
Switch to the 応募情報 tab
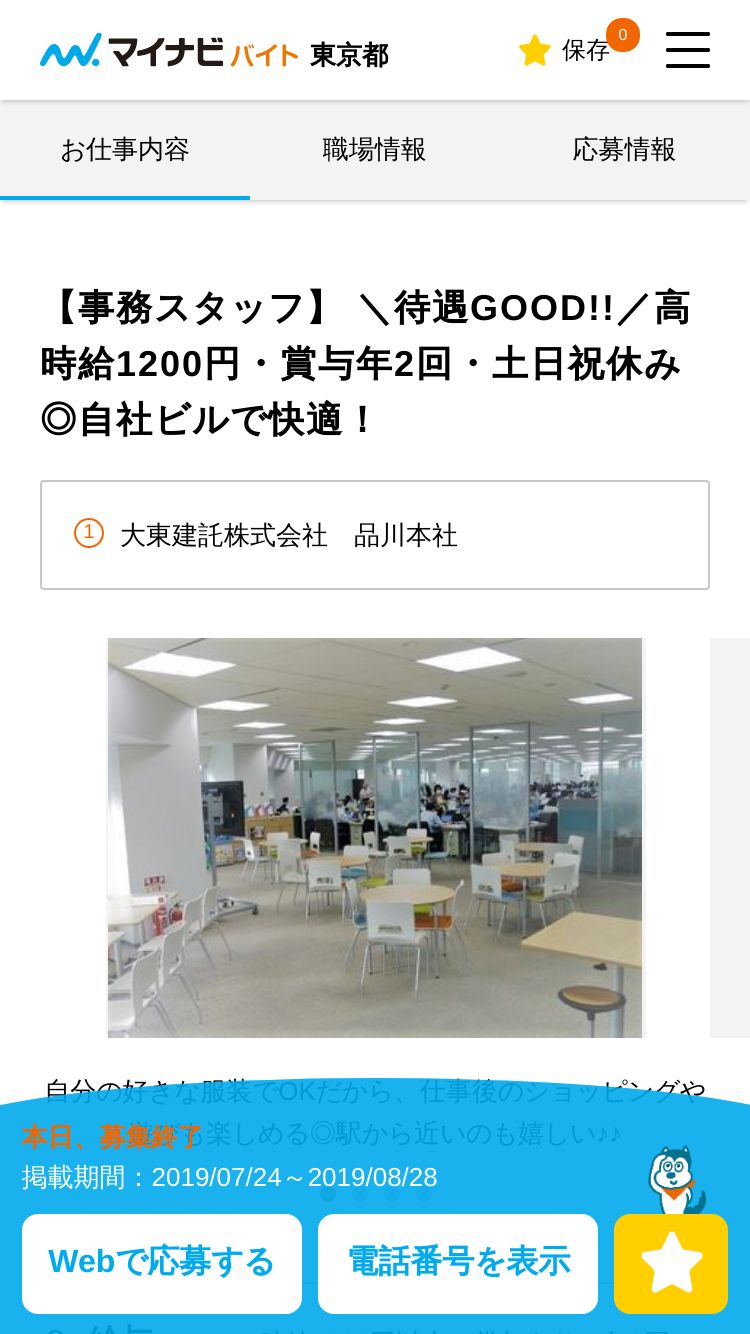coord(625,150)
